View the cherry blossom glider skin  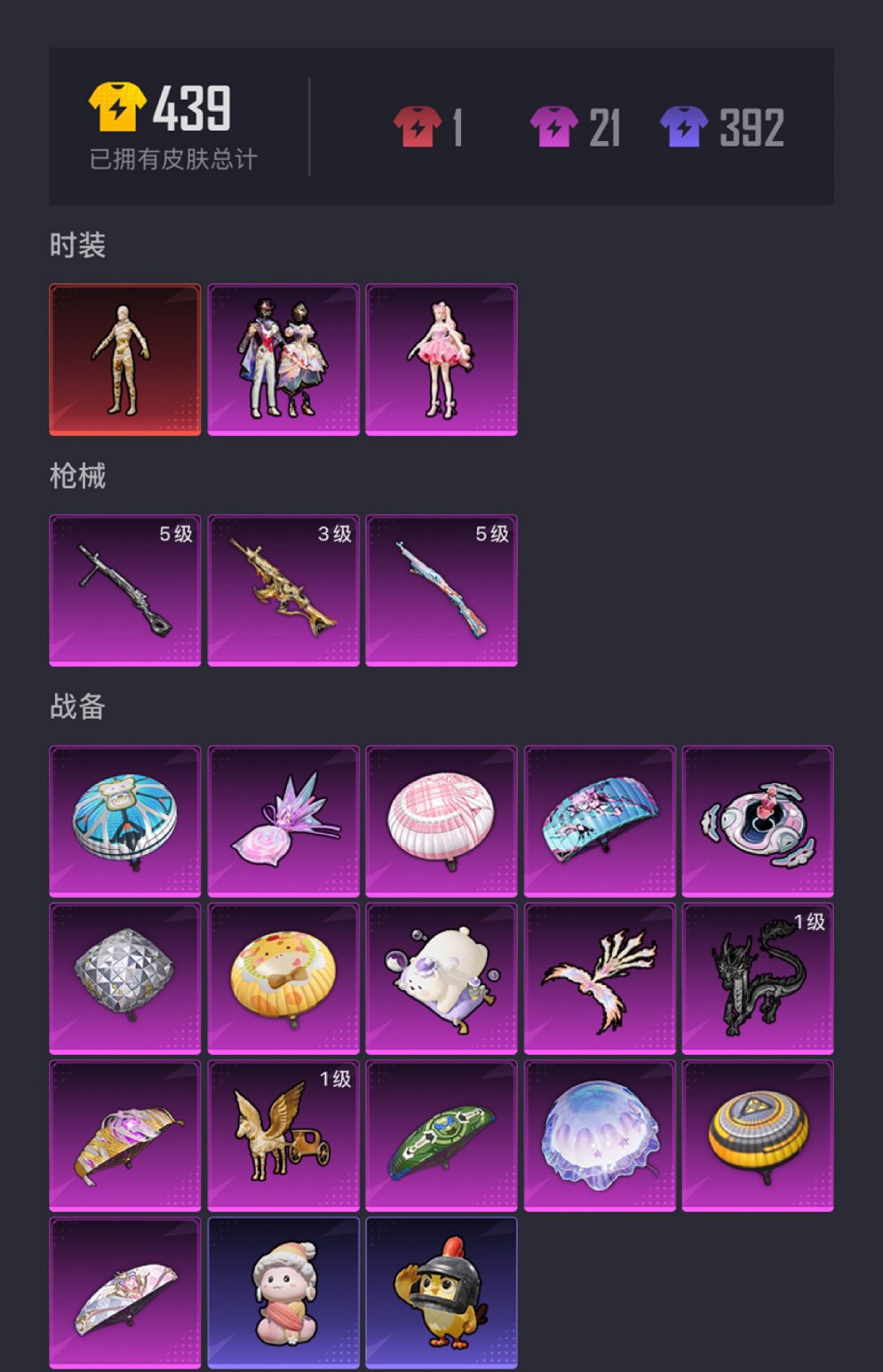point(600,821)
